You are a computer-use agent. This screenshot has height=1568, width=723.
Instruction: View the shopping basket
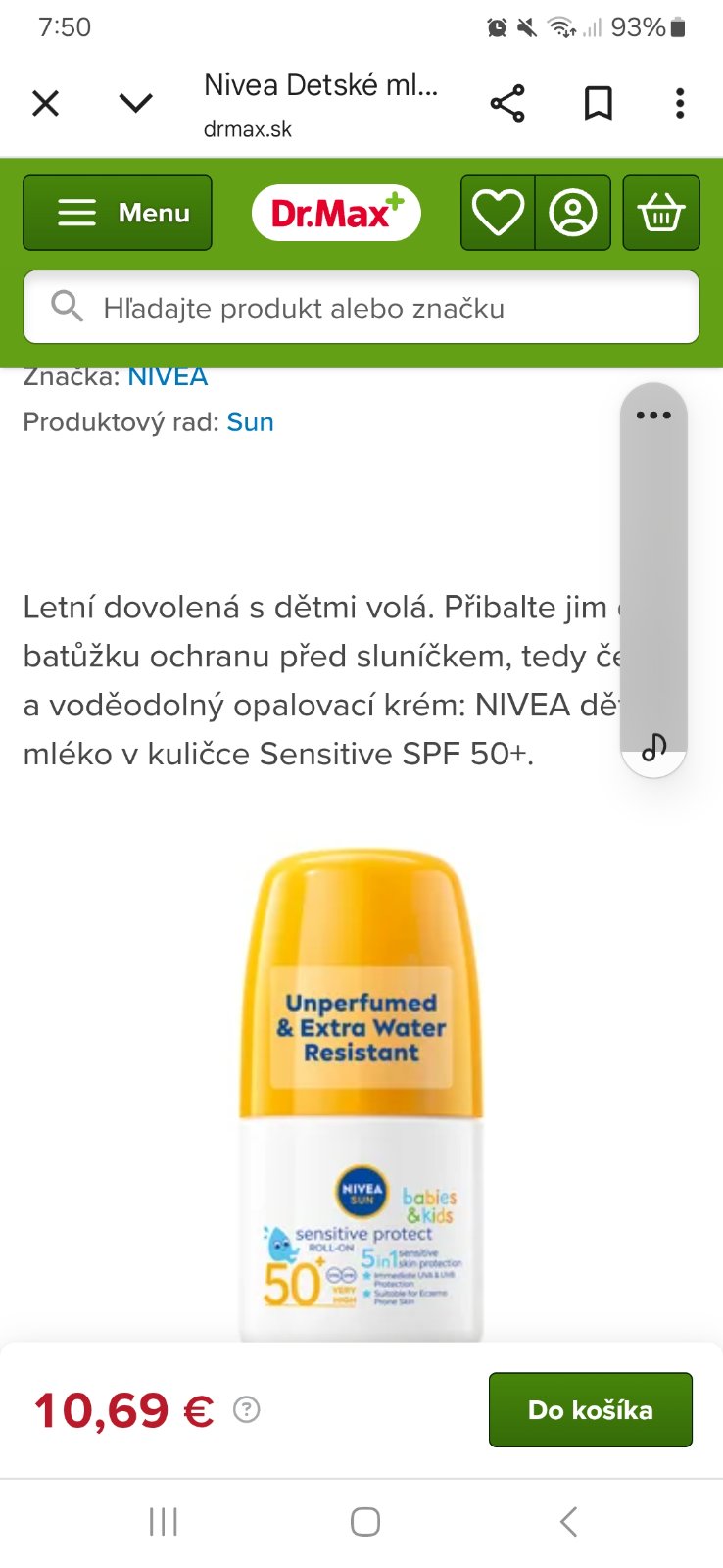point(661,213)
